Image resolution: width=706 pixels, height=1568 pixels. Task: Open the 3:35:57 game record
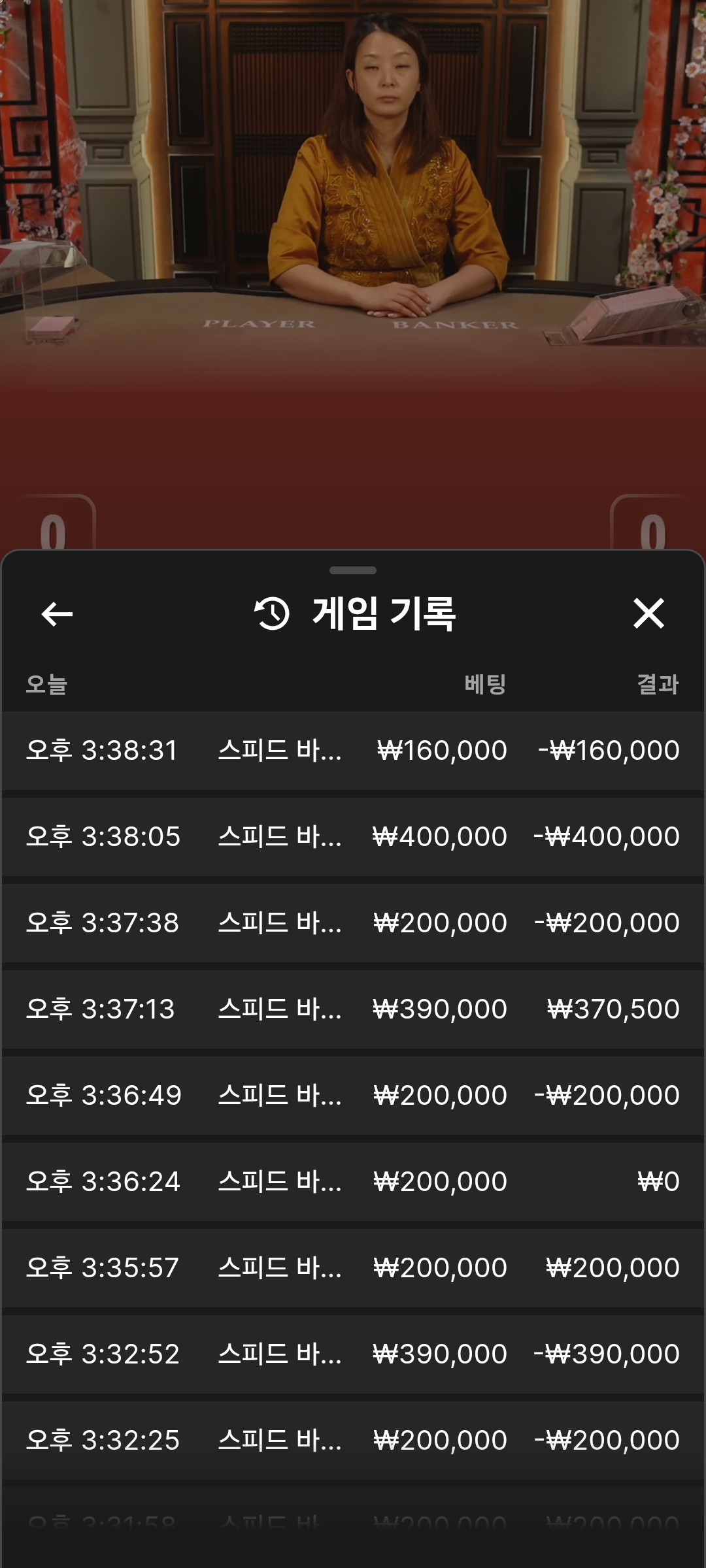click(353, 1267)
